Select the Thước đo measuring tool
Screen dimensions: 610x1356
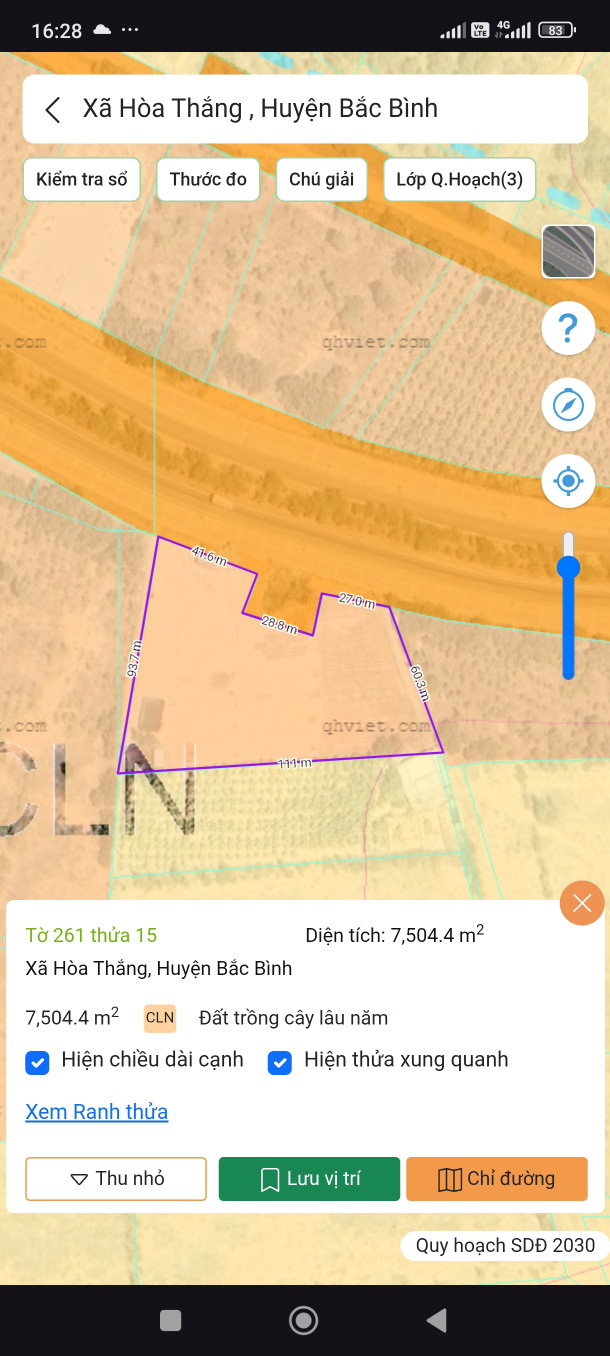(208, 180)
